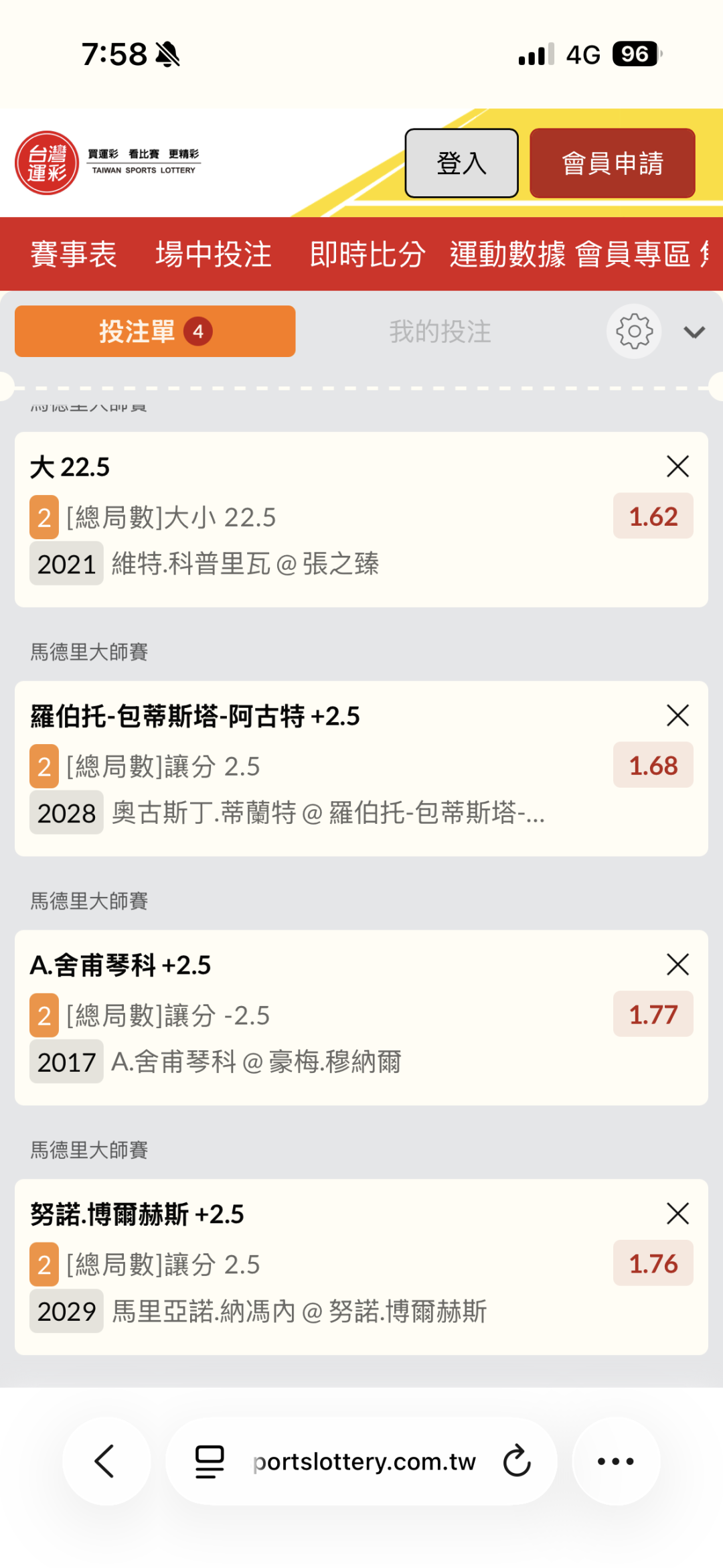Remove 努諾.博爾赫斯 +2.5 bet
723x1568 pixels.
pos(677,1214)
